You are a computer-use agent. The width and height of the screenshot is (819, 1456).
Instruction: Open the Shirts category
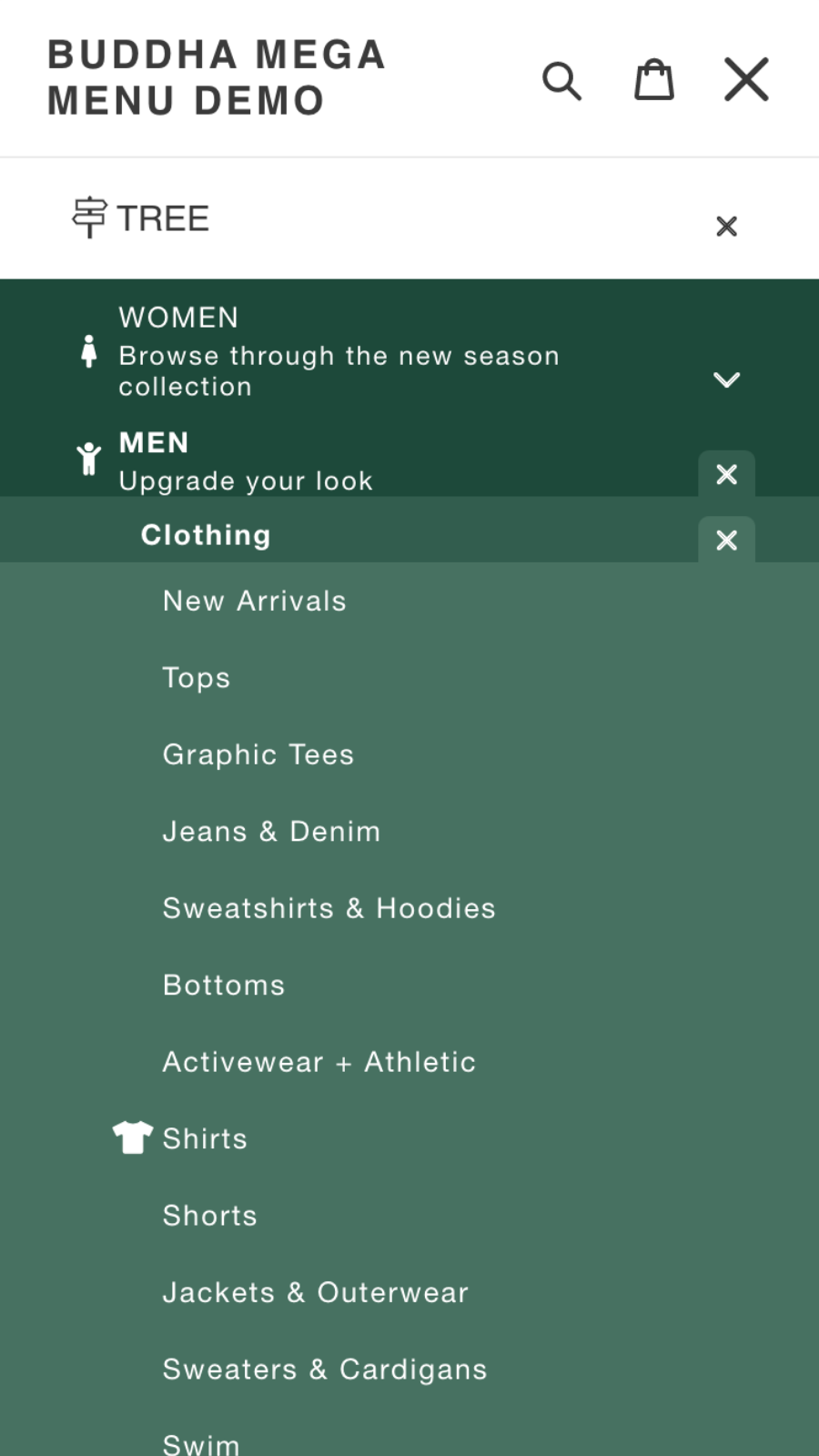click(205, 1138)
